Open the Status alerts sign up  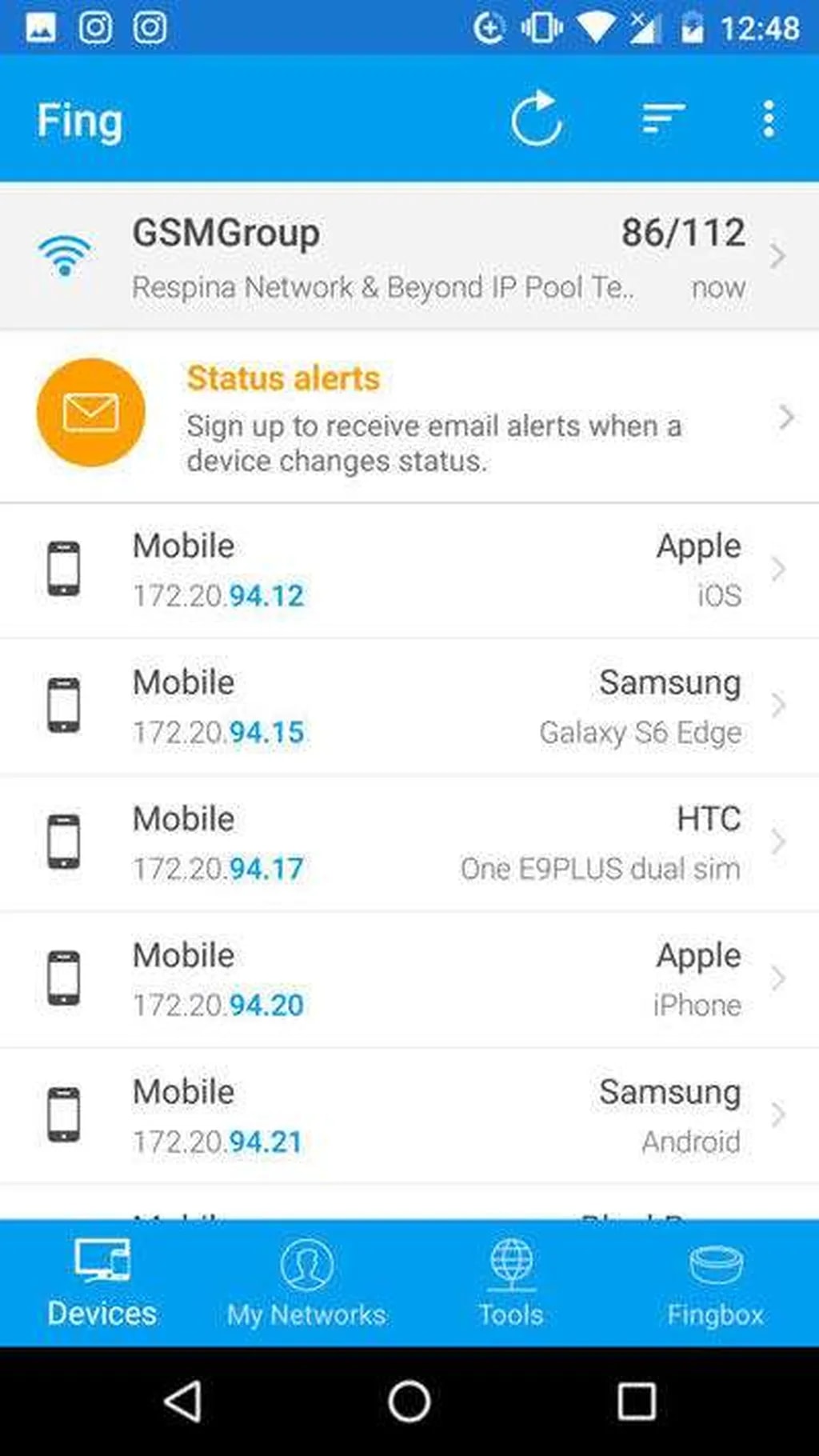(409, 418)
